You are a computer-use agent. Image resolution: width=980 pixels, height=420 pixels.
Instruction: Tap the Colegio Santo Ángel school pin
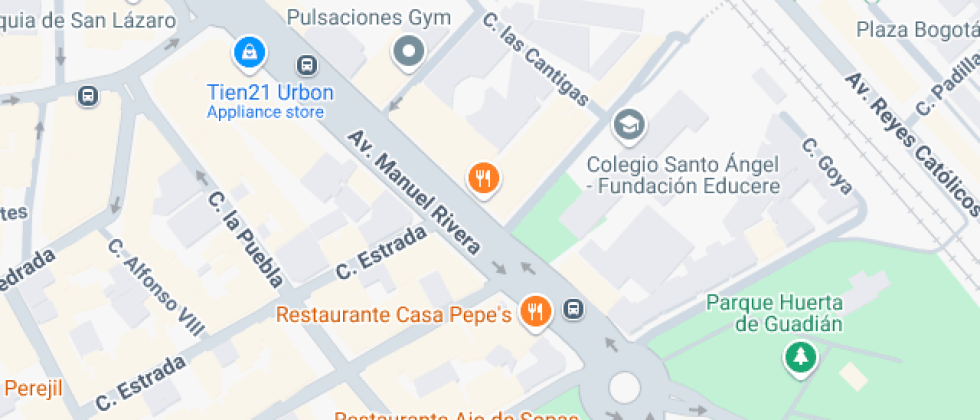pyautogui.click(x=629, y=125)
